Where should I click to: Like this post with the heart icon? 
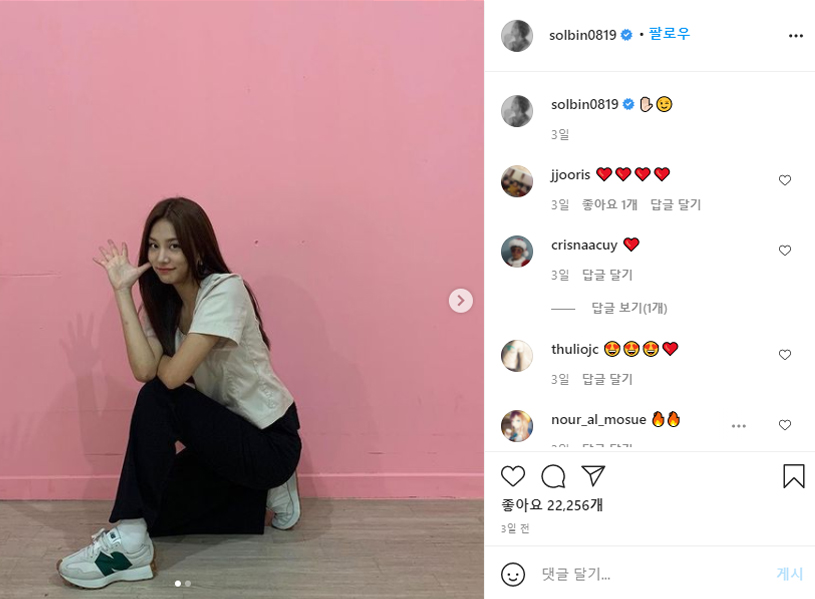pyautogui.click(x=513, y=476)
